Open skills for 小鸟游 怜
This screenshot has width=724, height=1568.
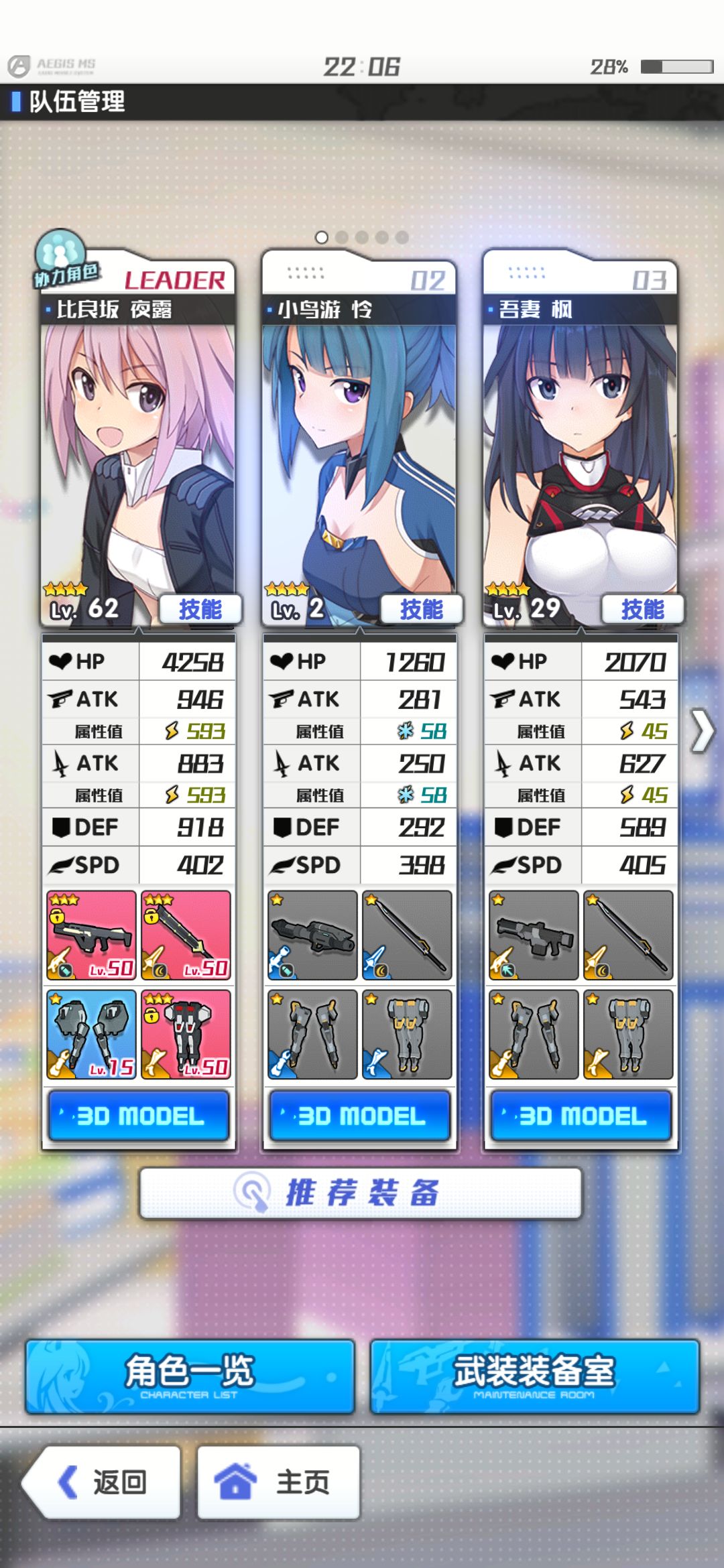click(421, 609)
